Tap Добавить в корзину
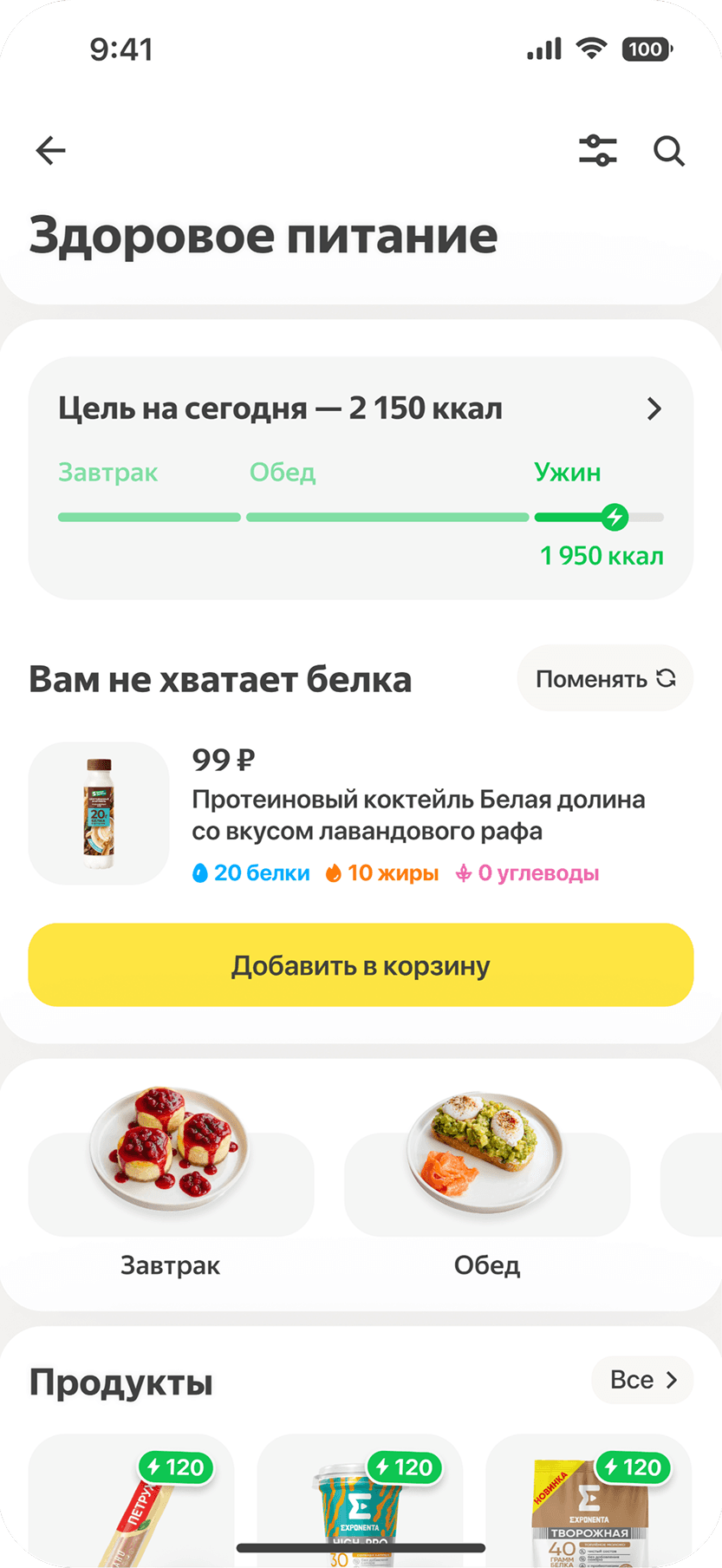 (361, 965)
